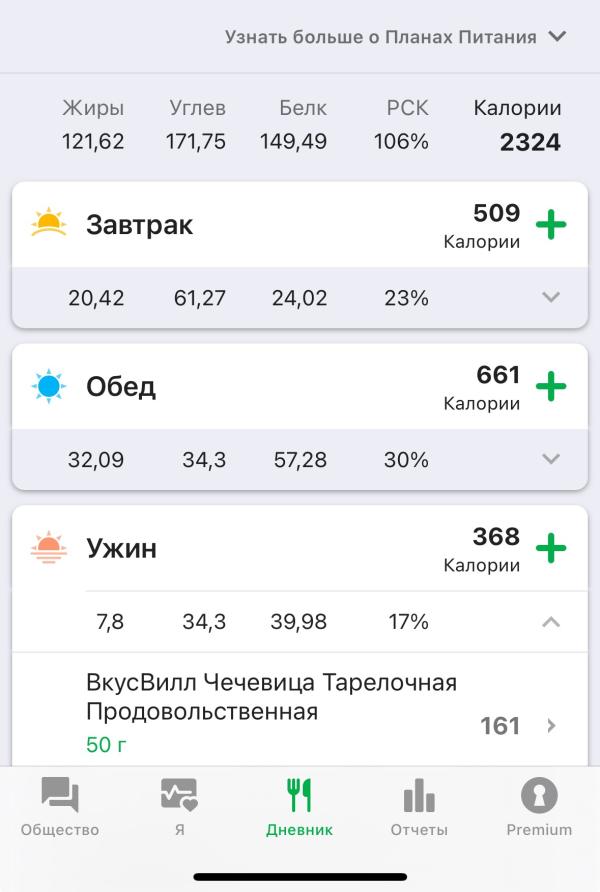This screenshot has width=600, height=892.
Task: Switch to the Общество tab
Action: (60, 808)
